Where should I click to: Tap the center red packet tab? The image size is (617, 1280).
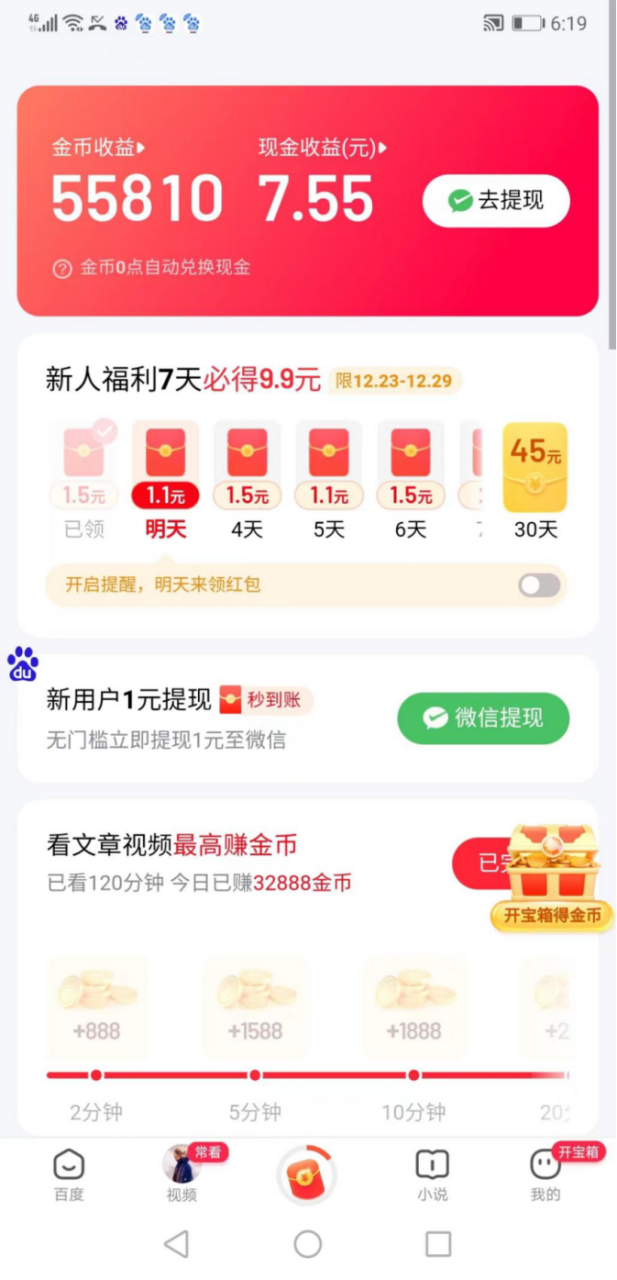click(x=307, y=1174)
